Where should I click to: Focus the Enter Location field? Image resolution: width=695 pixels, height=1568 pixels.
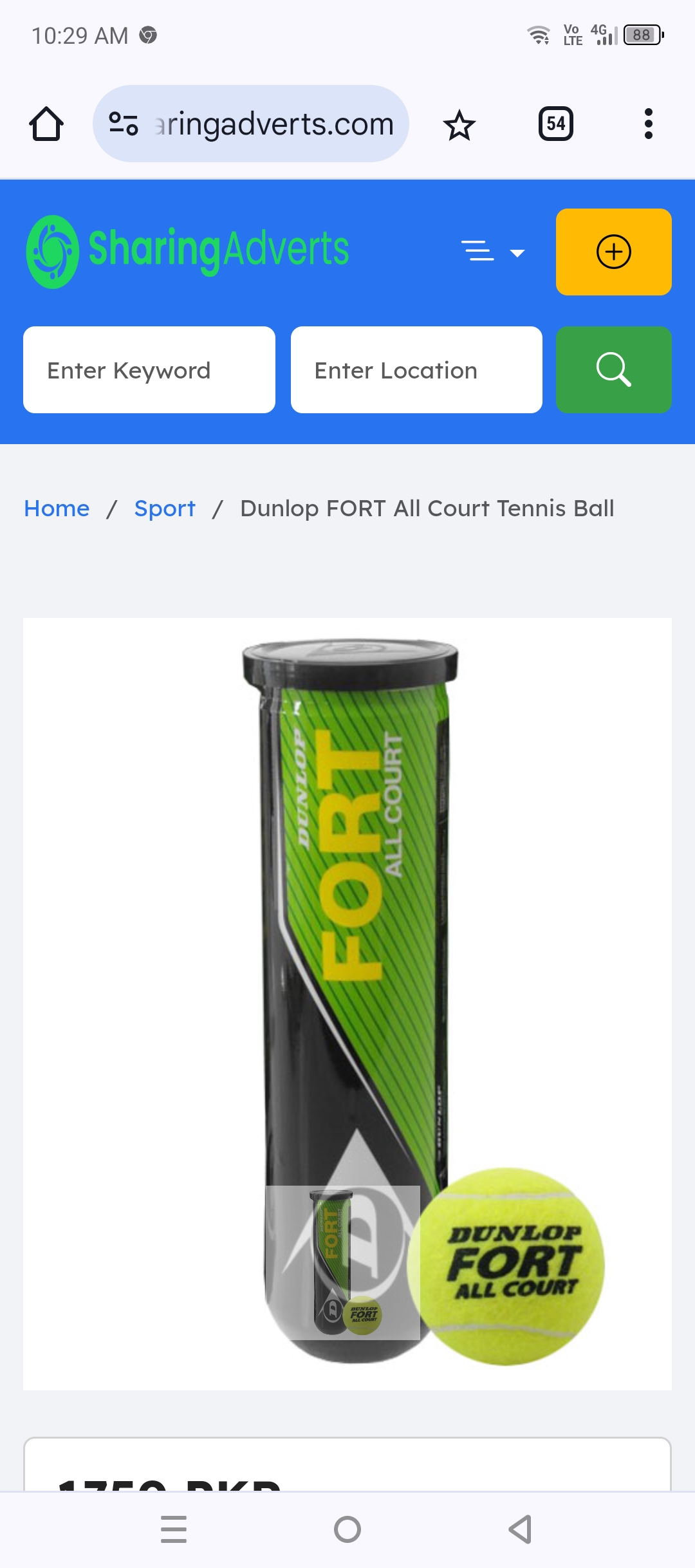coord(416,370)
